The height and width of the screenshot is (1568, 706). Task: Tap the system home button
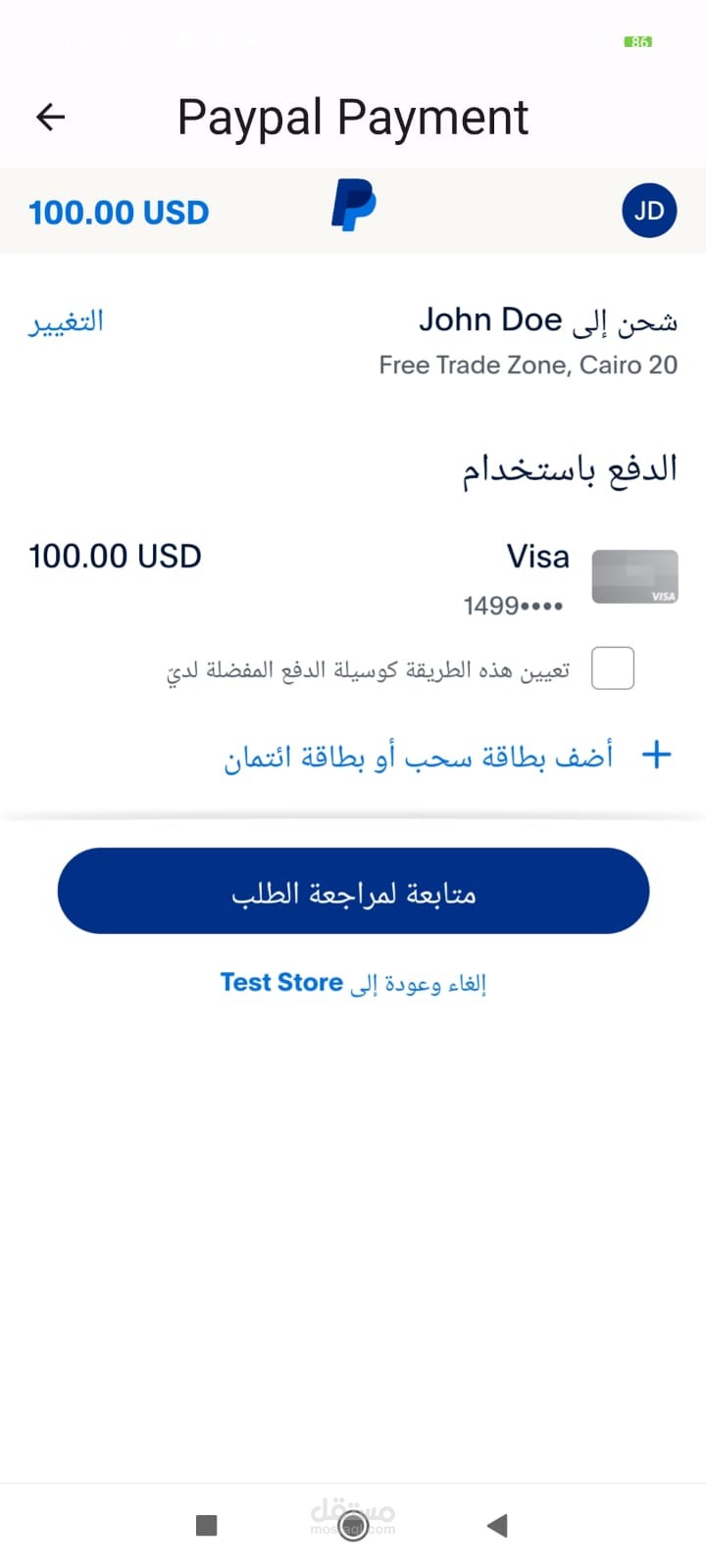(x=353, y=1525)
